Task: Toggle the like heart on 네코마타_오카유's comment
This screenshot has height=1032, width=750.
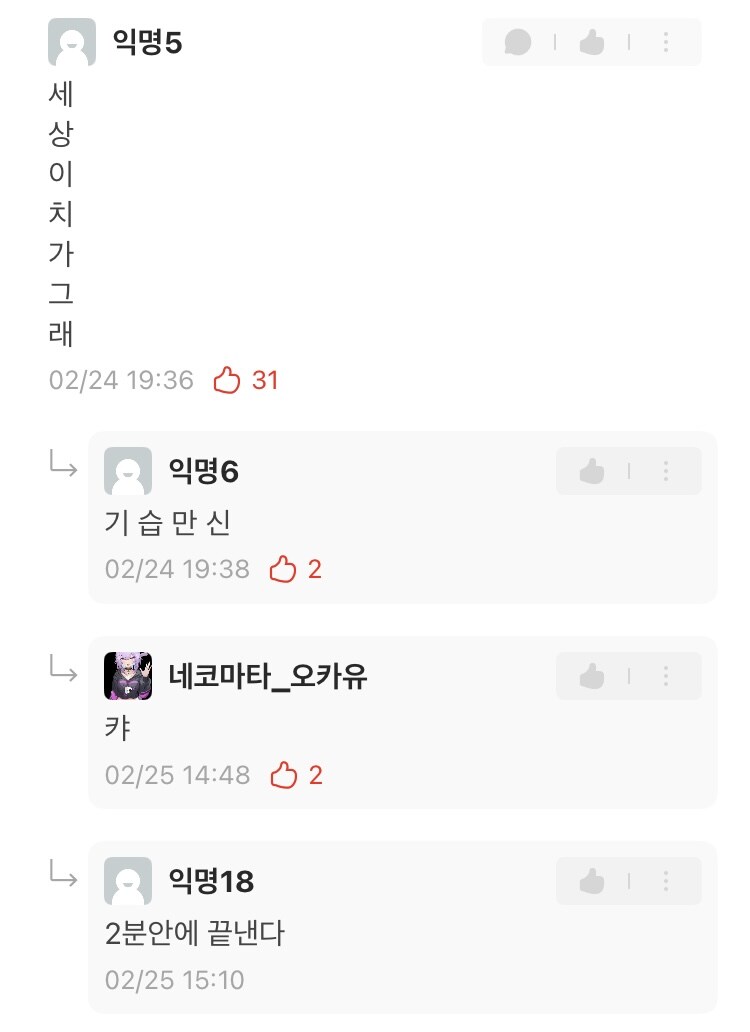Action: click(x=286, y=774)
